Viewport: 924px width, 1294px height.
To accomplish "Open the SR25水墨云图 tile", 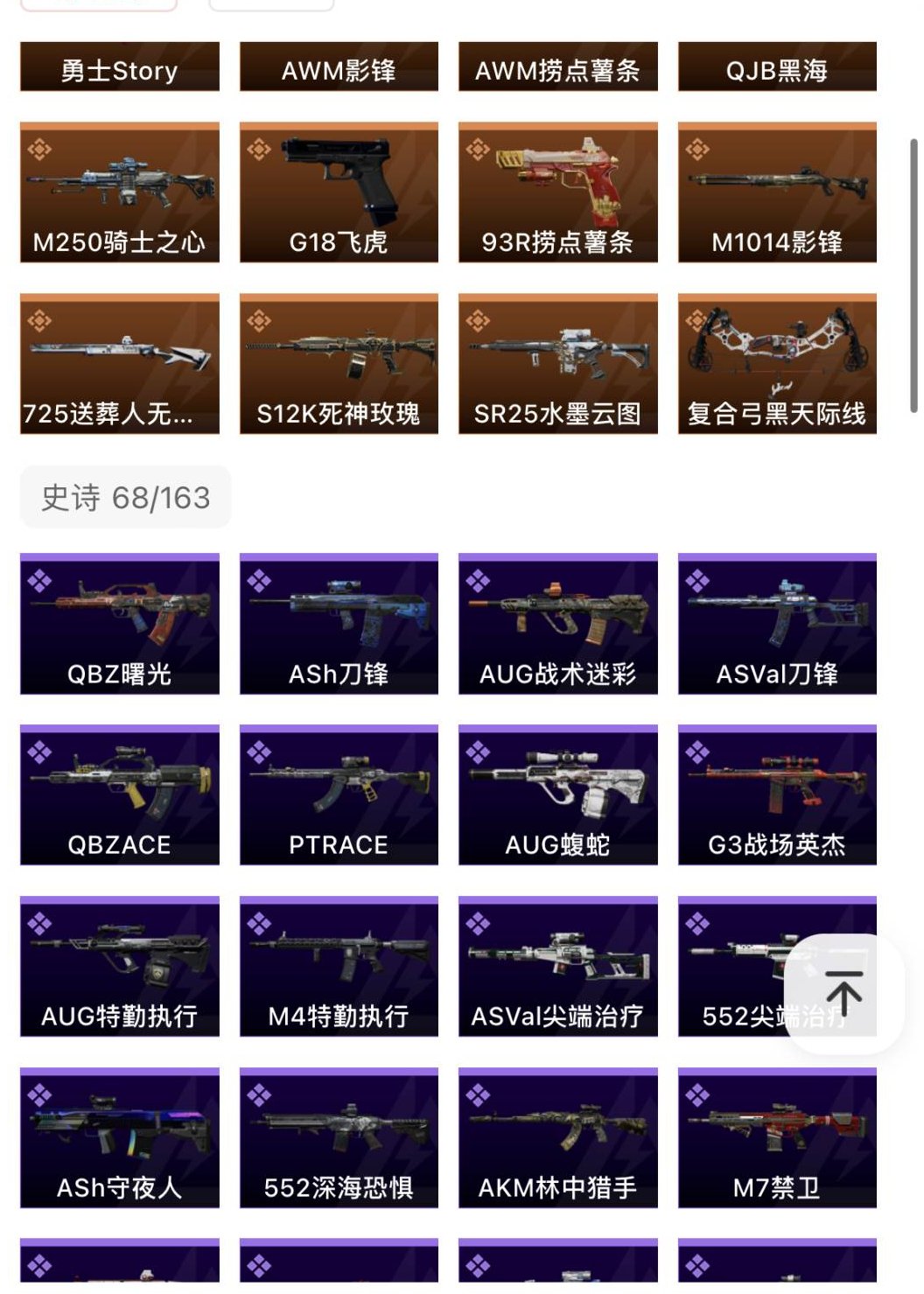I will pyautogui.click(x=557, y=364).
